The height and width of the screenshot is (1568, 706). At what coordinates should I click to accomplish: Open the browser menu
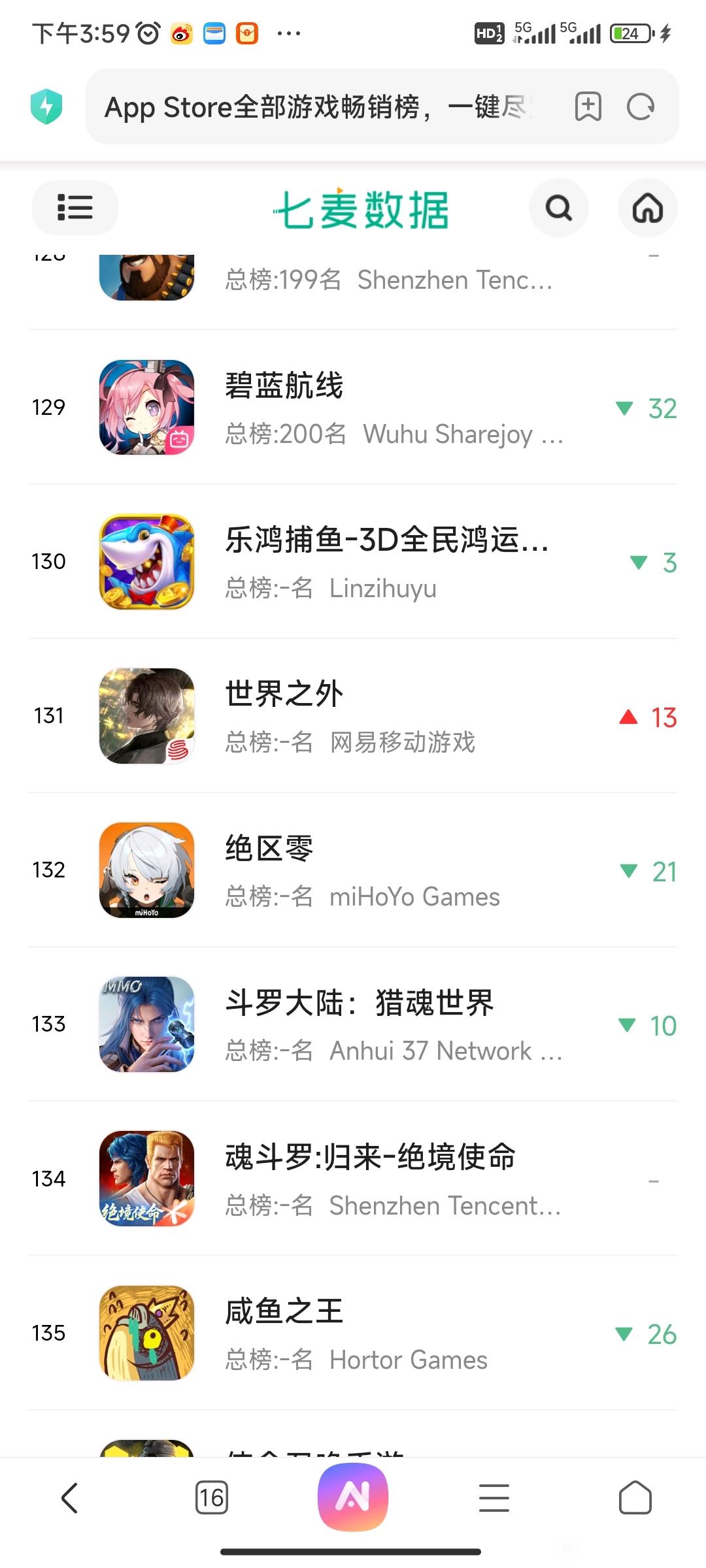click(494, 1497)
